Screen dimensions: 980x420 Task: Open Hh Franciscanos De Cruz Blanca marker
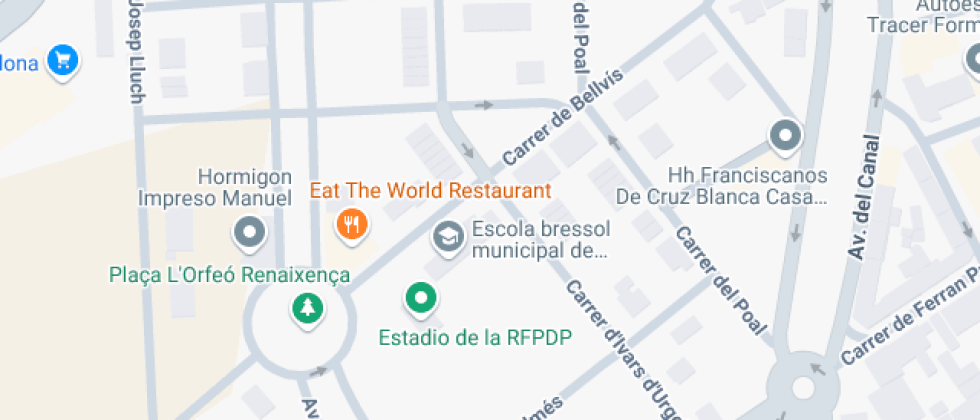(x=785, y=134)
